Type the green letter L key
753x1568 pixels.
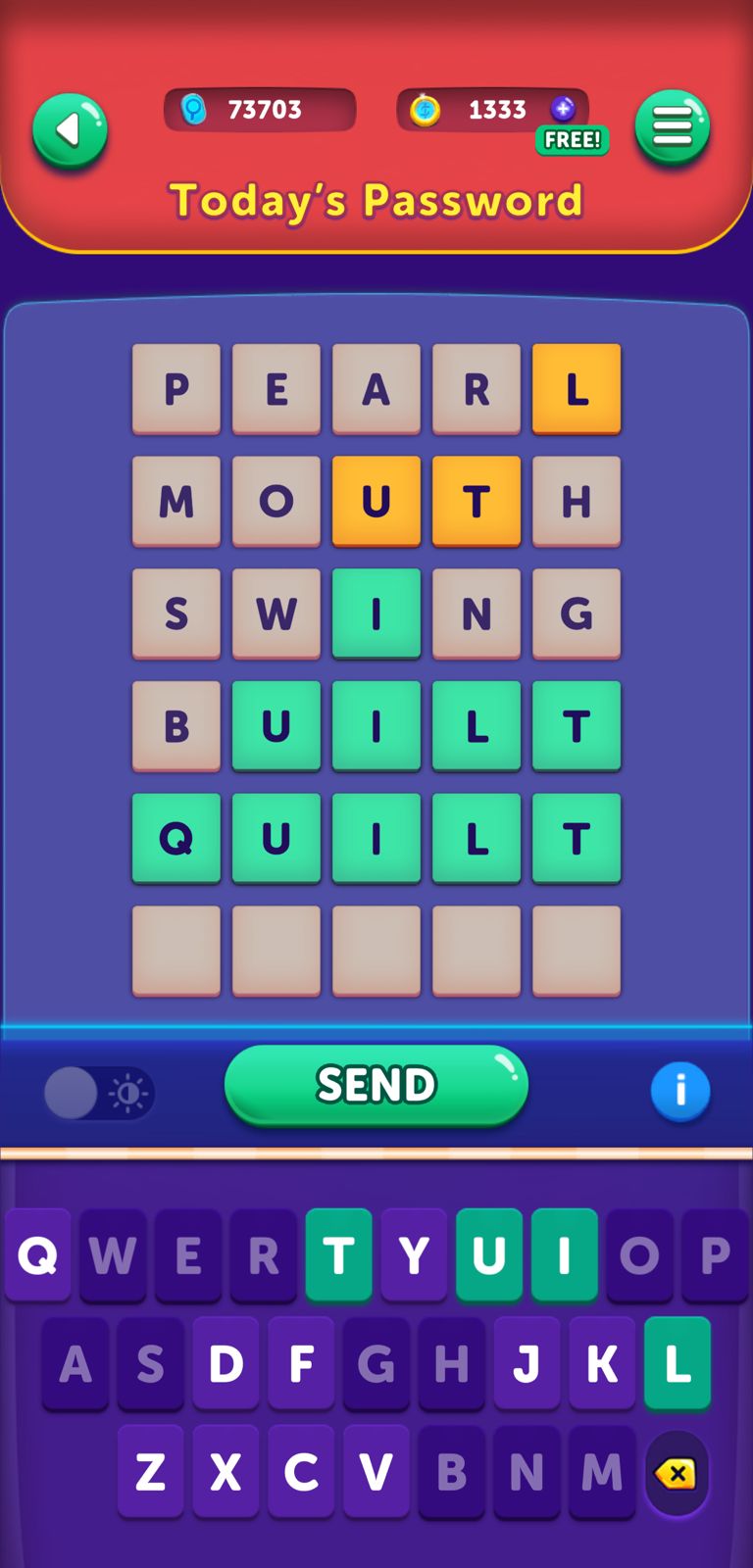click(x=678, y=1363)
